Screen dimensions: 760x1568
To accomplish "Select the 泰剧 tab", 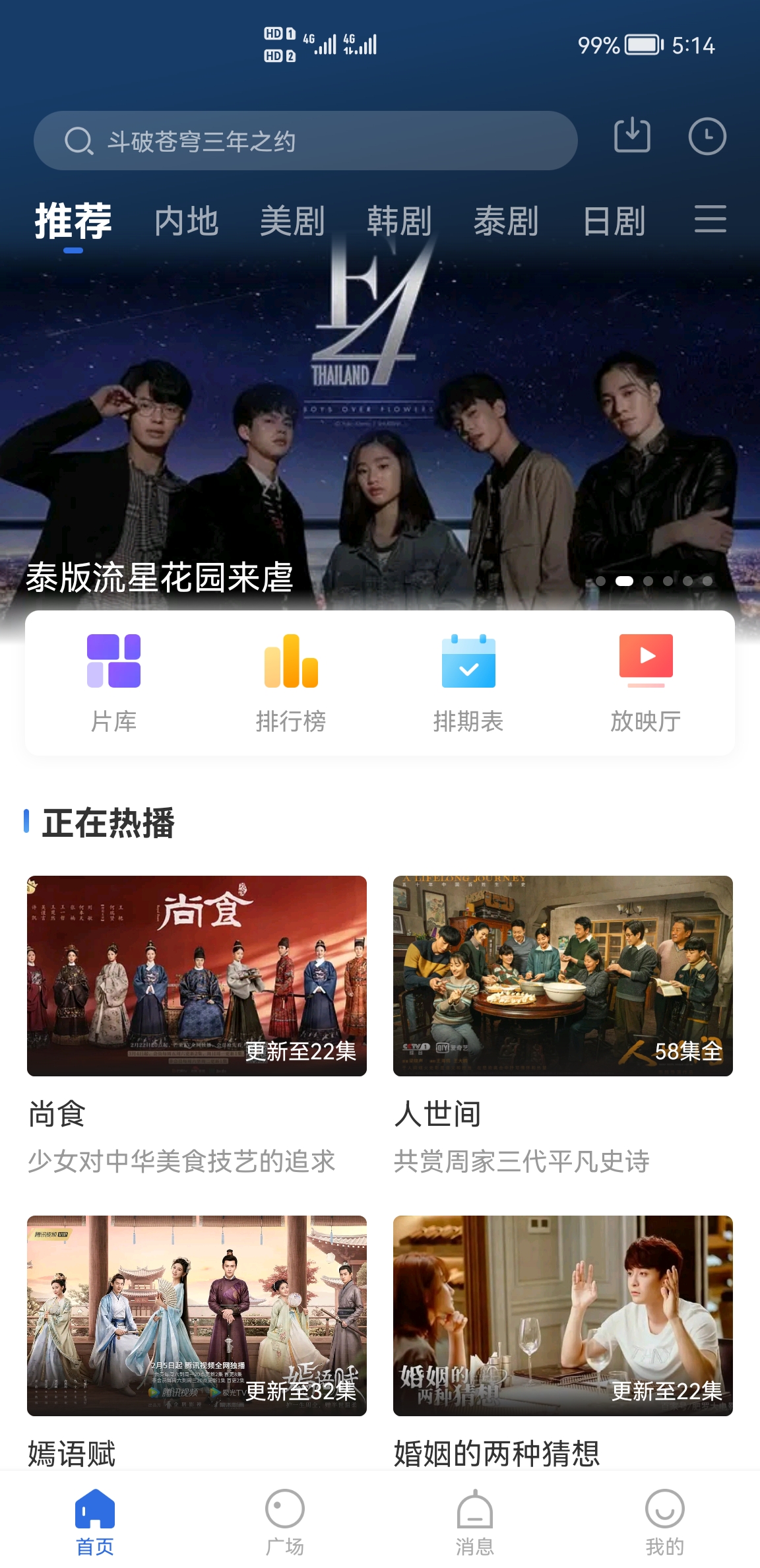I will coord(506,221).
